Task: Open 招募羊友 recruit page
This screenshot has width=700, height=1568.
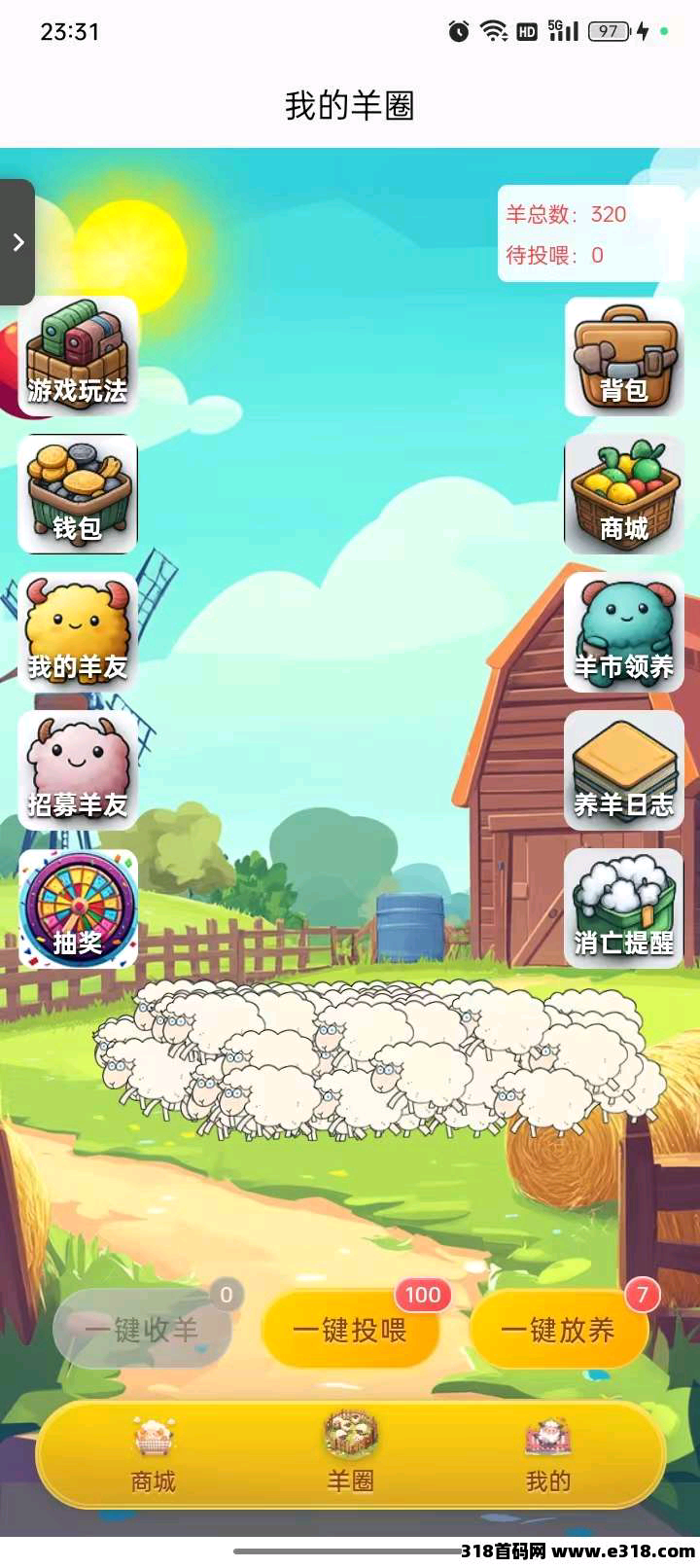Action: [x=78, y=770]
